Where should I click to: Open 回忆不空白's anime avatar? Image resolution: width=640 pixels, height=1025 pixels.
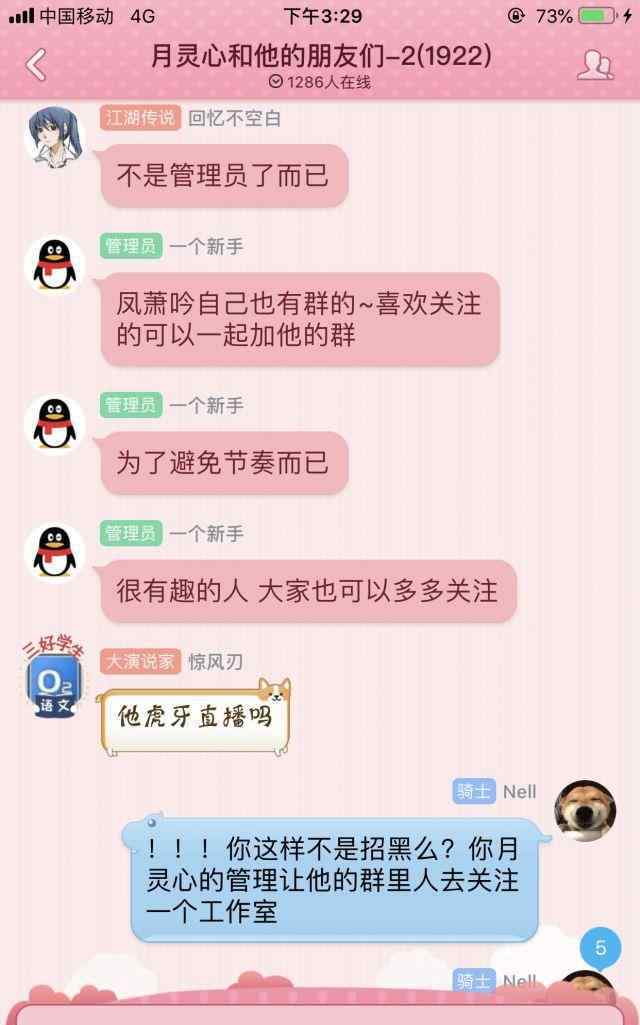[55, 137]
